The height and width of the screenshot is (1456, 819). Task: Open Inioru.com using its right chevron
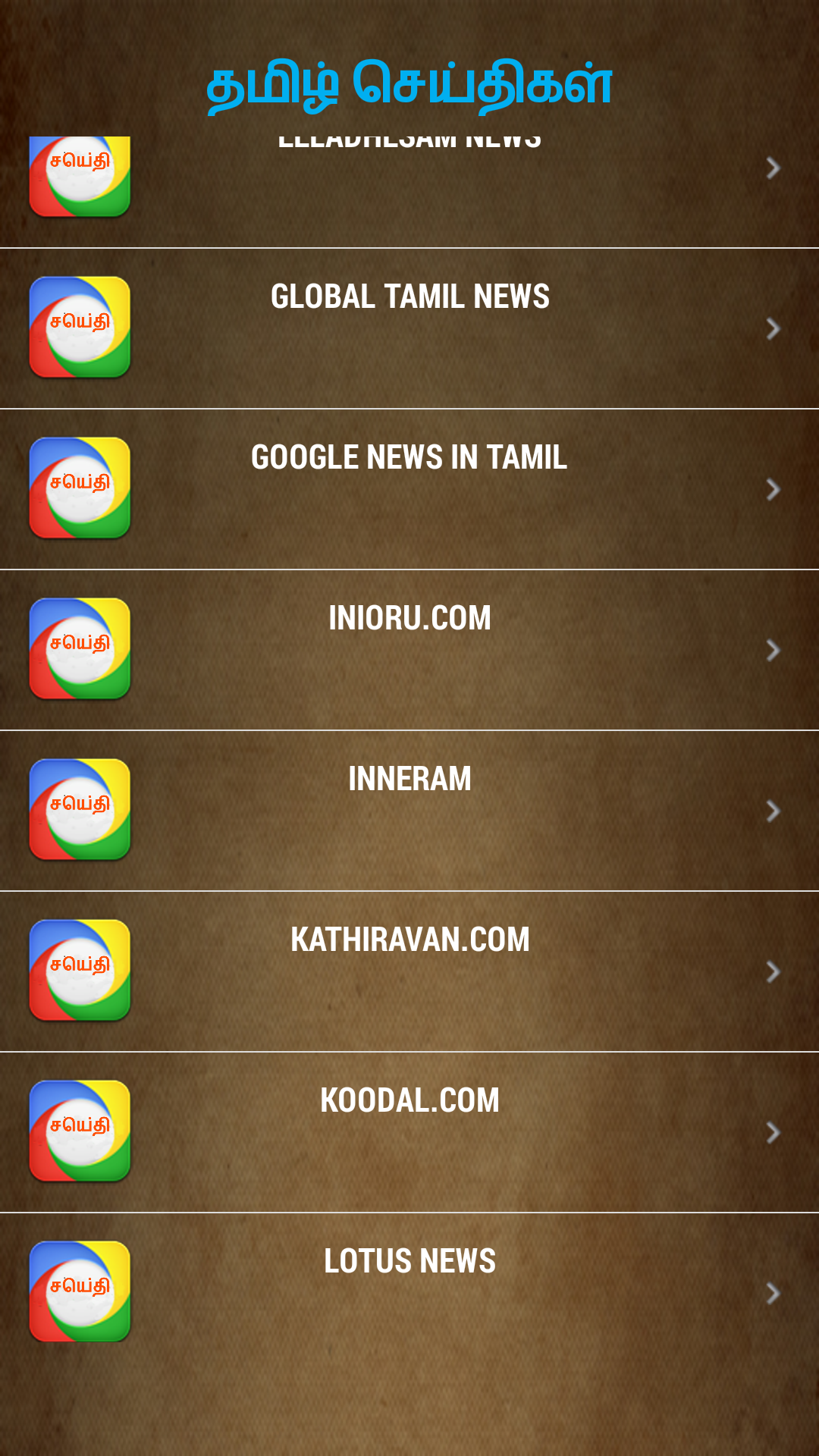coord(773,650)
